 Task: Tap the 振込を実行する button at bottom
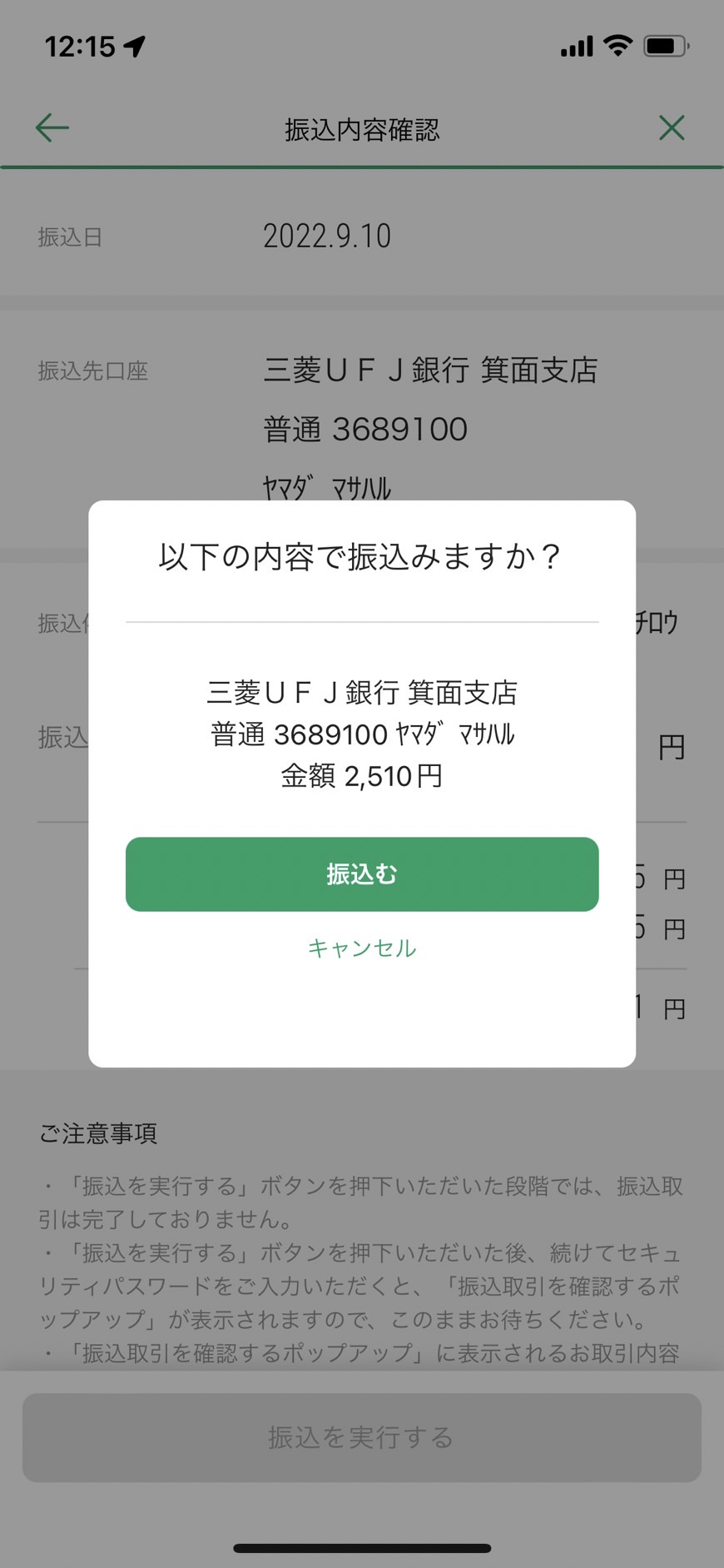tap(362, 1437)
